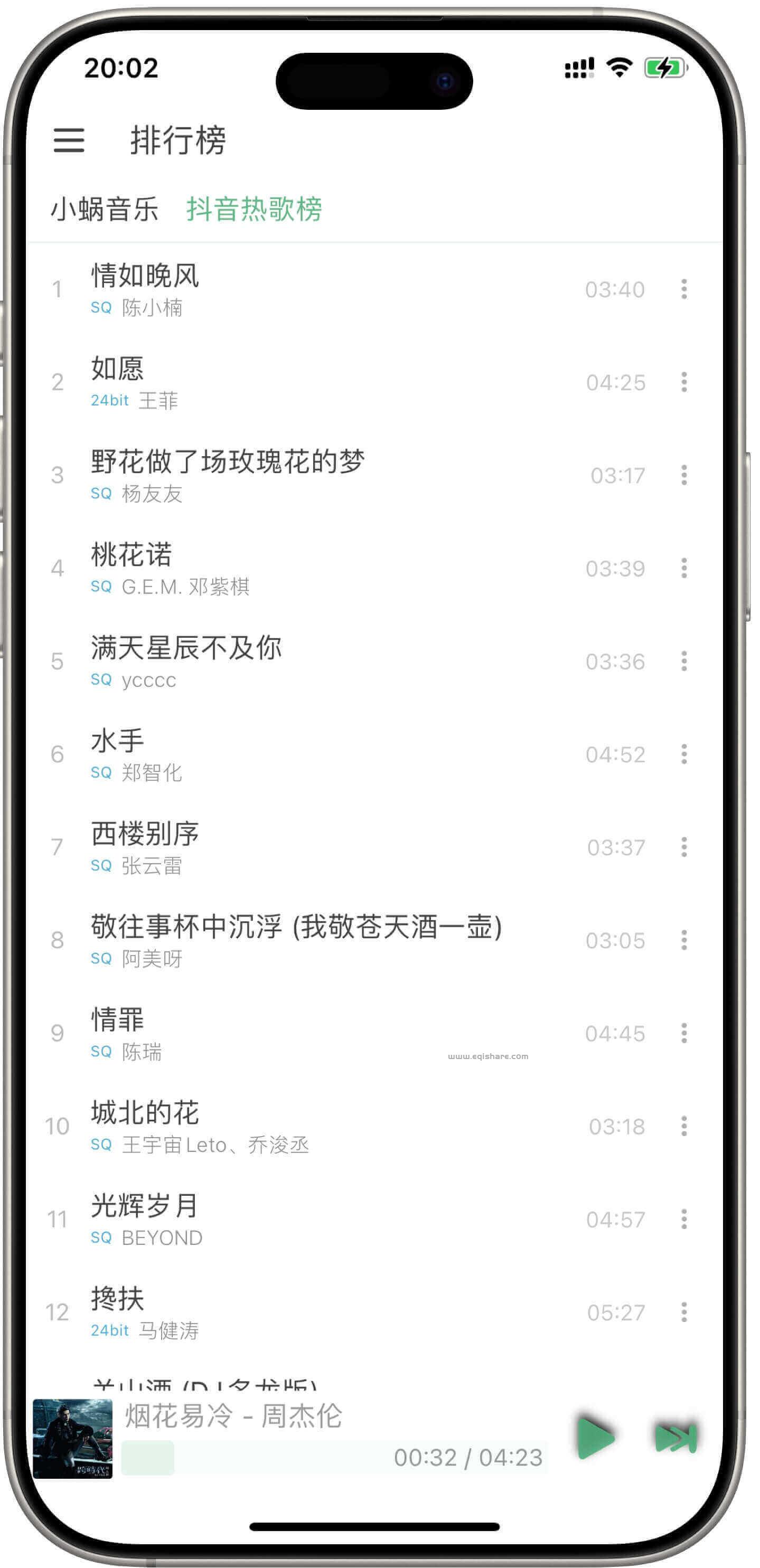This screenshot has height=1568, width=760.
Task: Skip to the next track
Action: [676, 1438]
